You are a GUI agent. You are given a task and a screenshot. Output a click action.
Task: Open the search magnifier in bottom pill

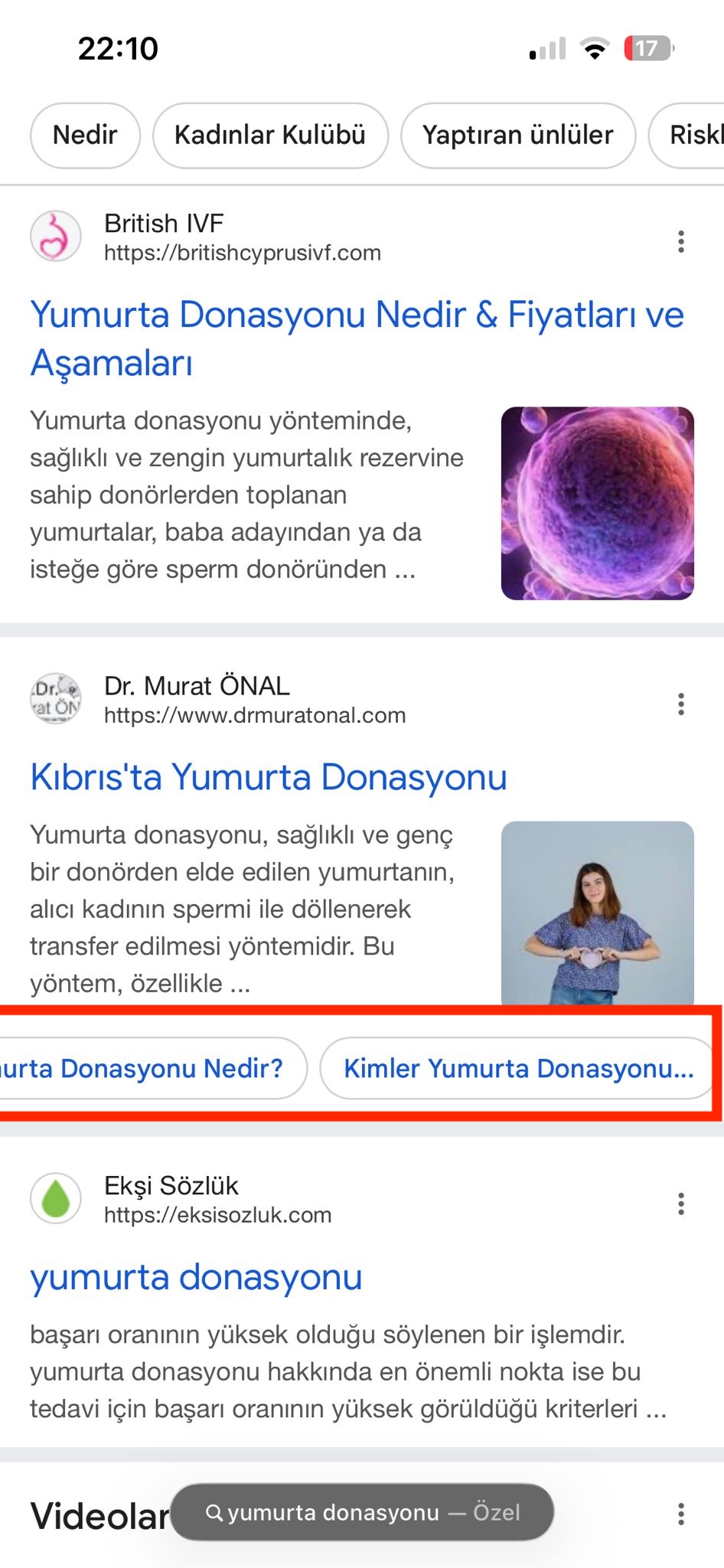click(x=216, y=1512)
